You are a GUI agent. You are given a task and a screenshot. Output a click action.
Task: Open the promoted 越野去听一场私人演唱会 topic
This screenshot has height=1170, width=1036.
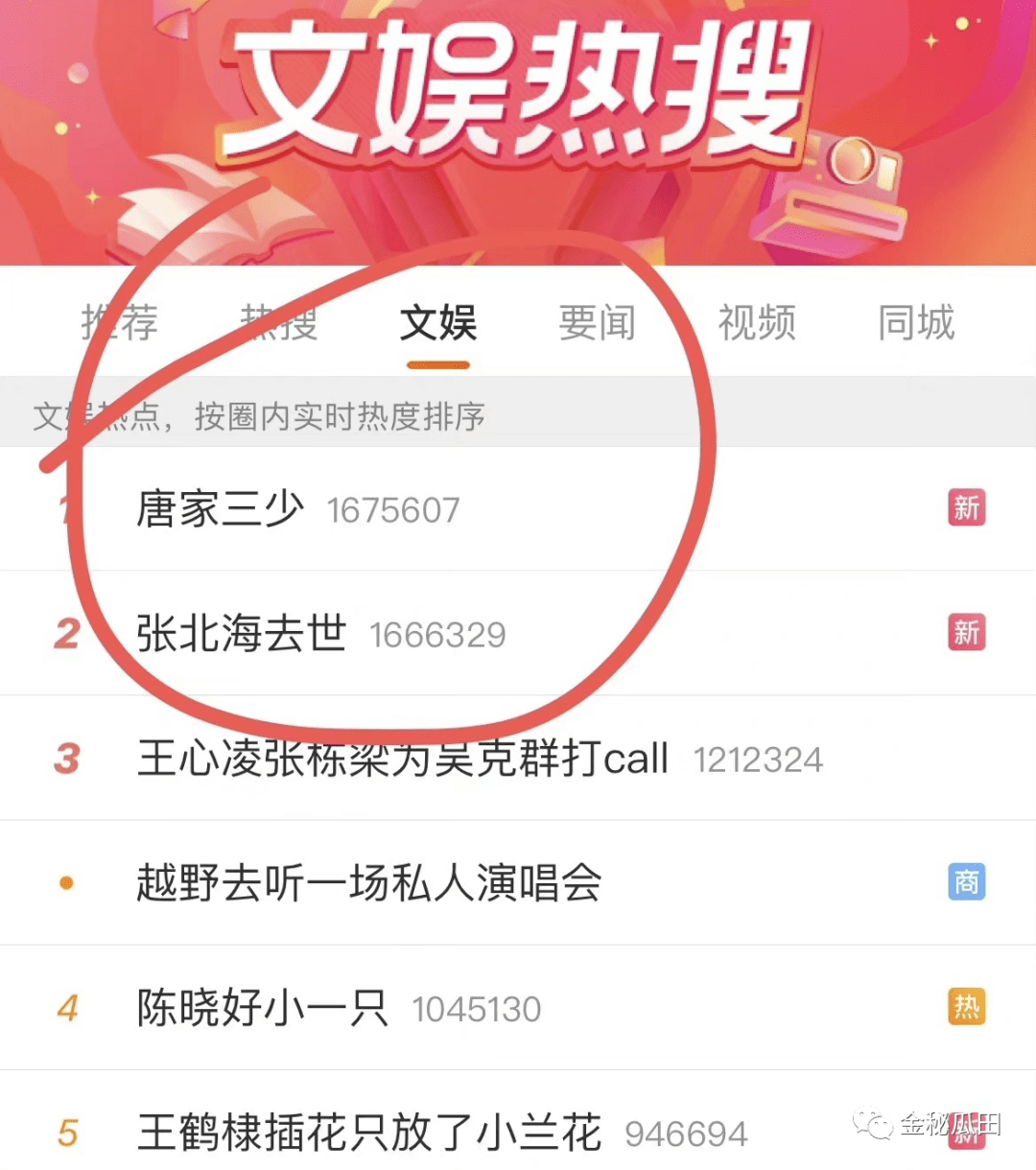(369, 883)
